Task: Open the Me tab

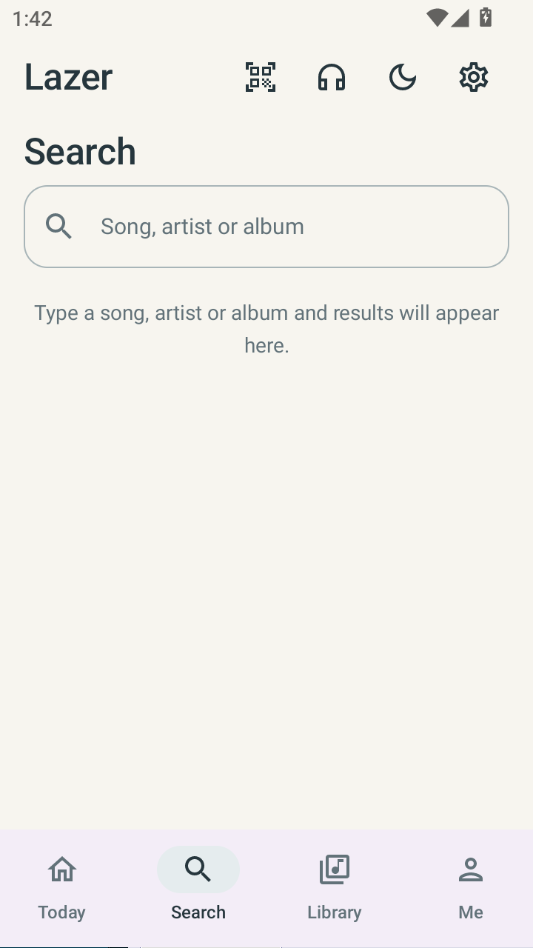Action: click(471, 888)
